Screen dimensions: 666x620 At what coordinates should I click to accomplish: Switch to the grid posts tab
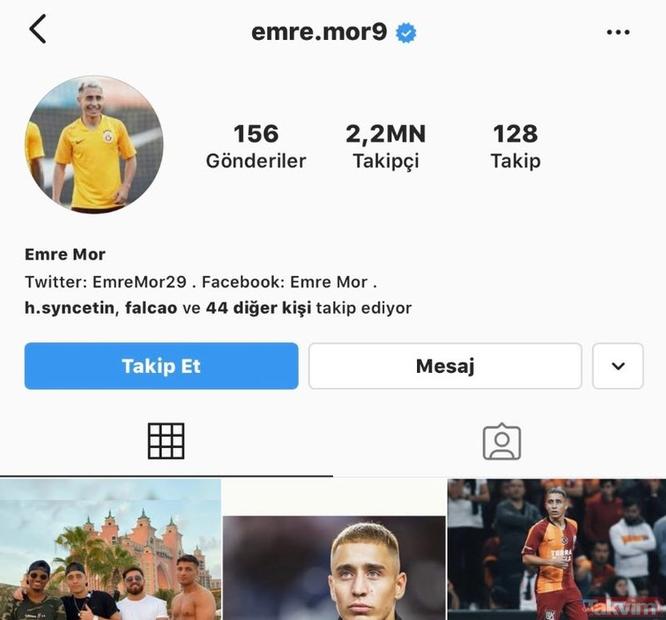tap(166, 441)
